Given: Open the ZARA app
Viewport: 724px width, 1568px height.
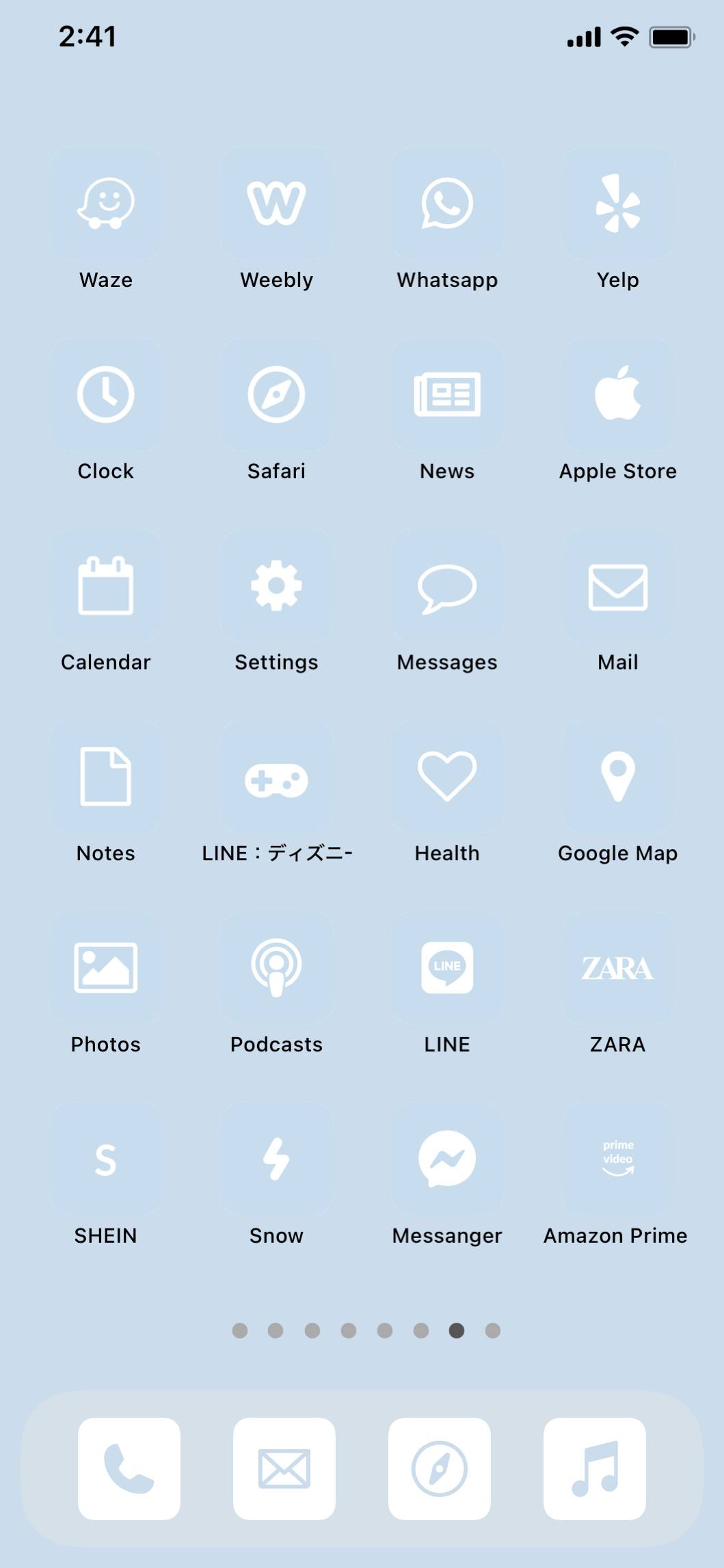Looking at the screenshot, I should coord(617,967).
